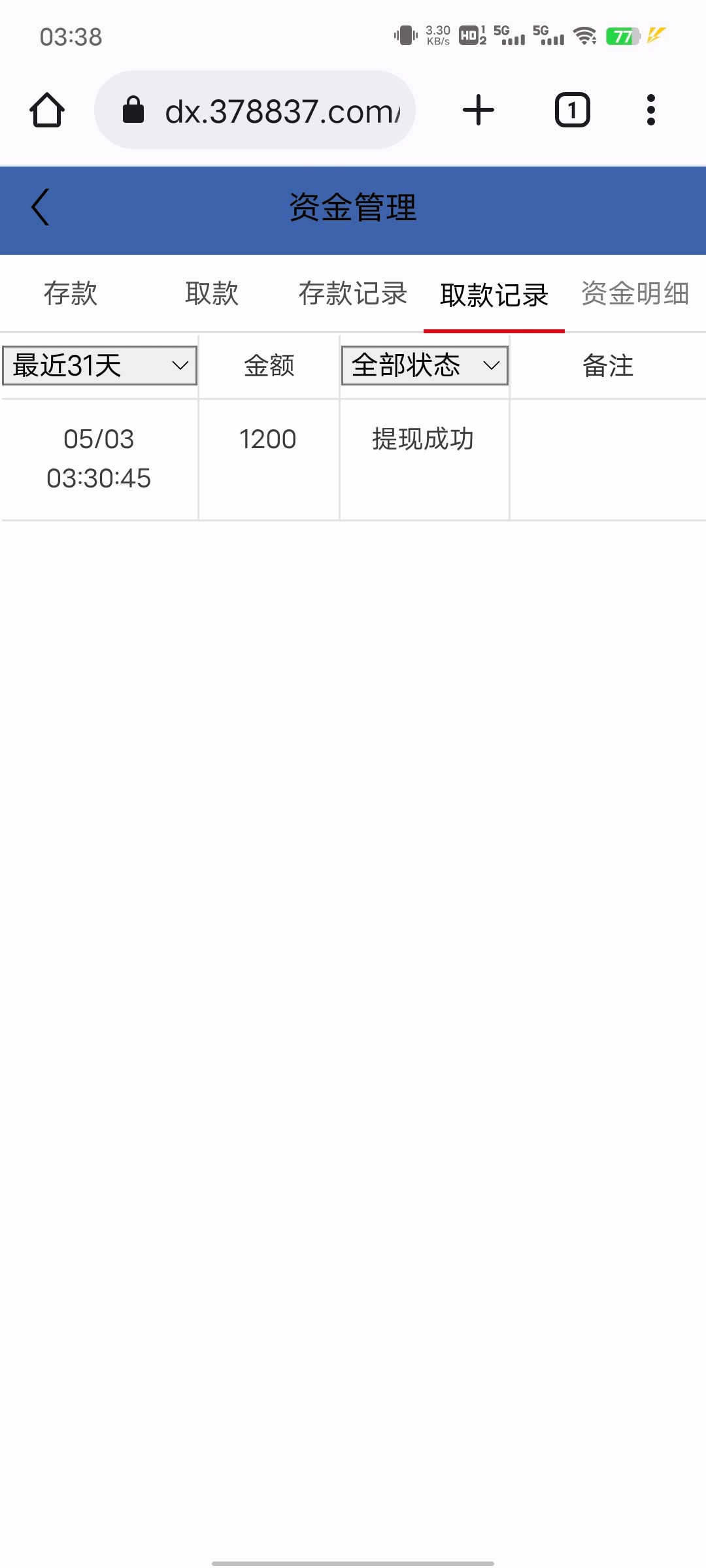The image size is (706, 1568).
Task: Go back from the 资金管理 page
Action: coord(41,207)
